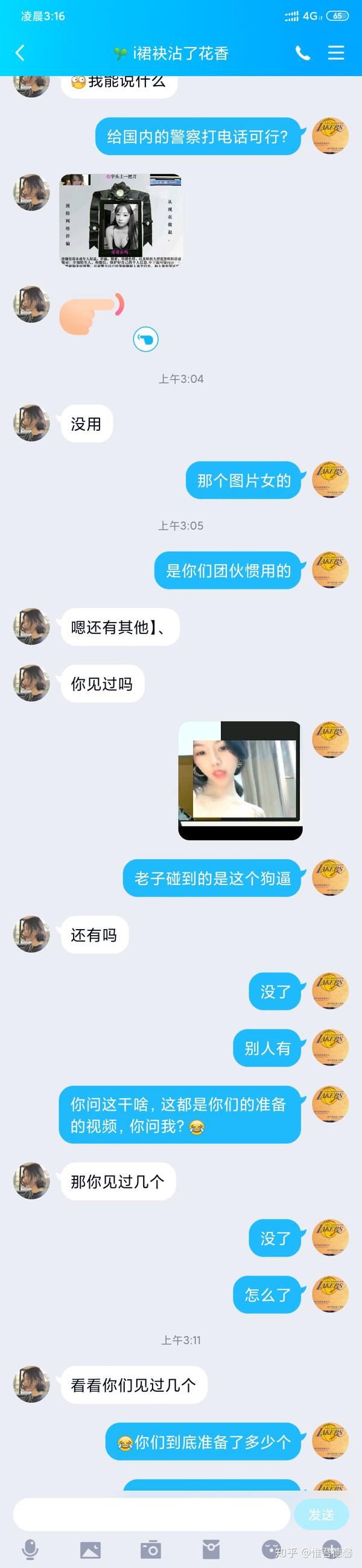Open the contact's avatar beside 没用
This screenshot has height=1568, width=362.
pyautogui.click(x=31, y=423)
